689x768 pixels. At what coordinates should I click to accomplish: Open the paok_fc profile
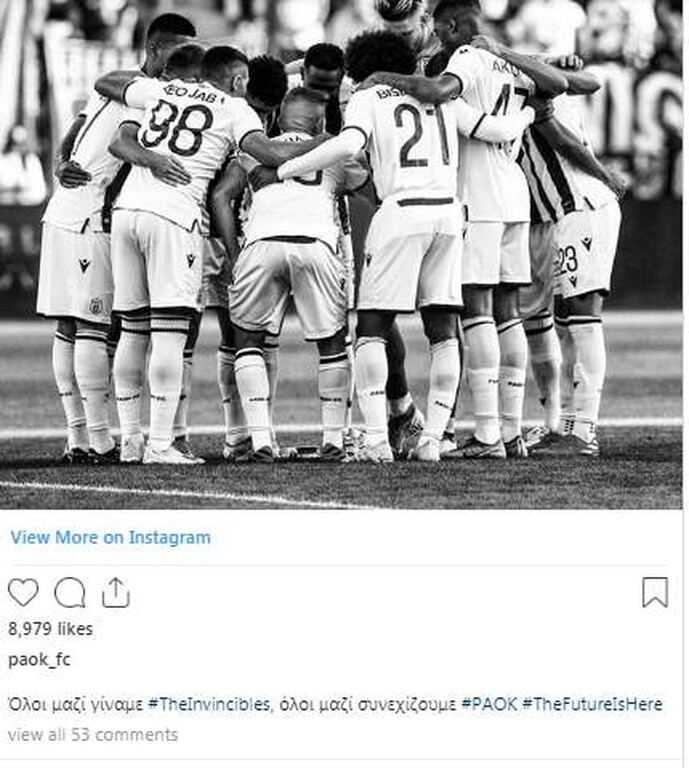(39, 660)
